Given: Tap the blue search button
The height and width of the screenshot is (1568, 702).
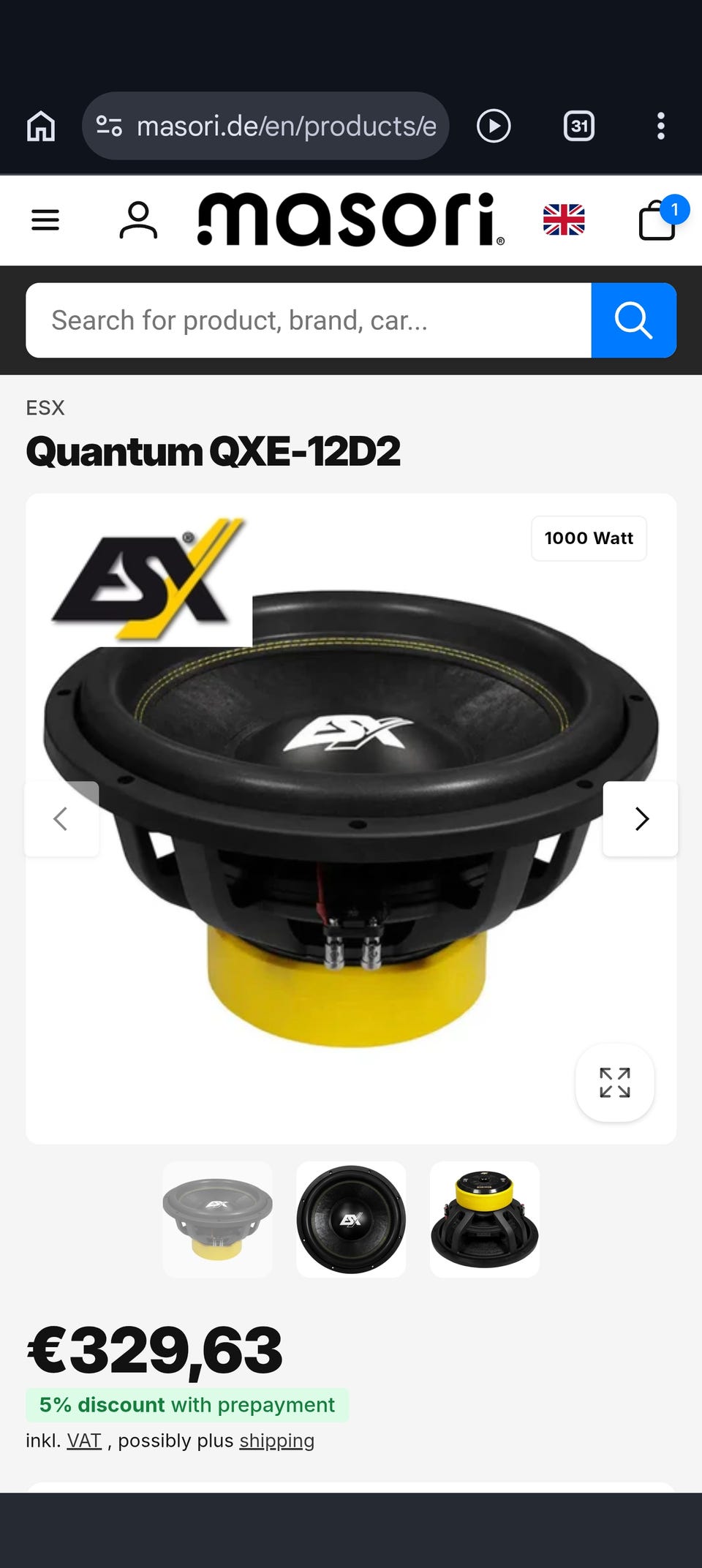Looking at the screenshot, I should point(633,320).
